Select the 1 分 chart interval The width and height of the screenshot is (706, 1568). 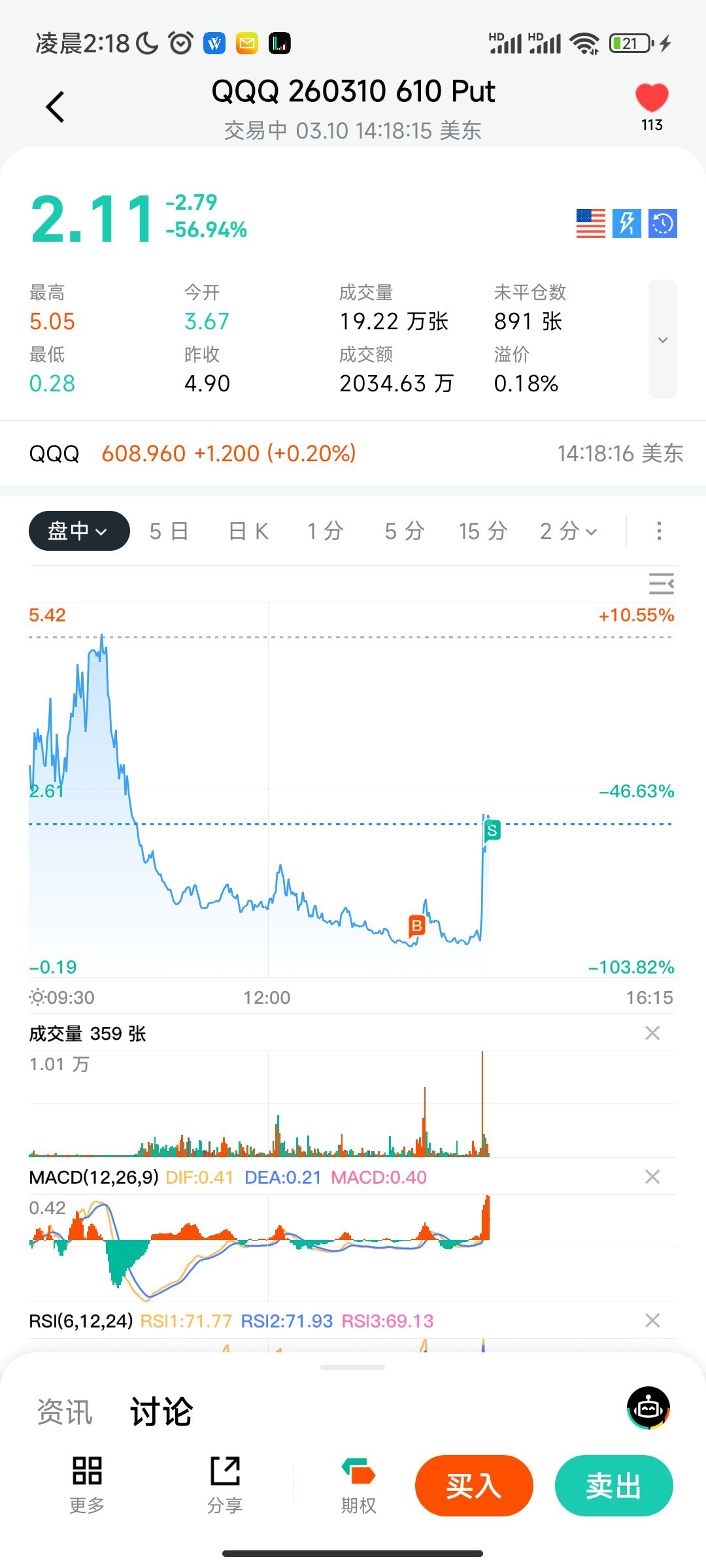click(326, 531)
